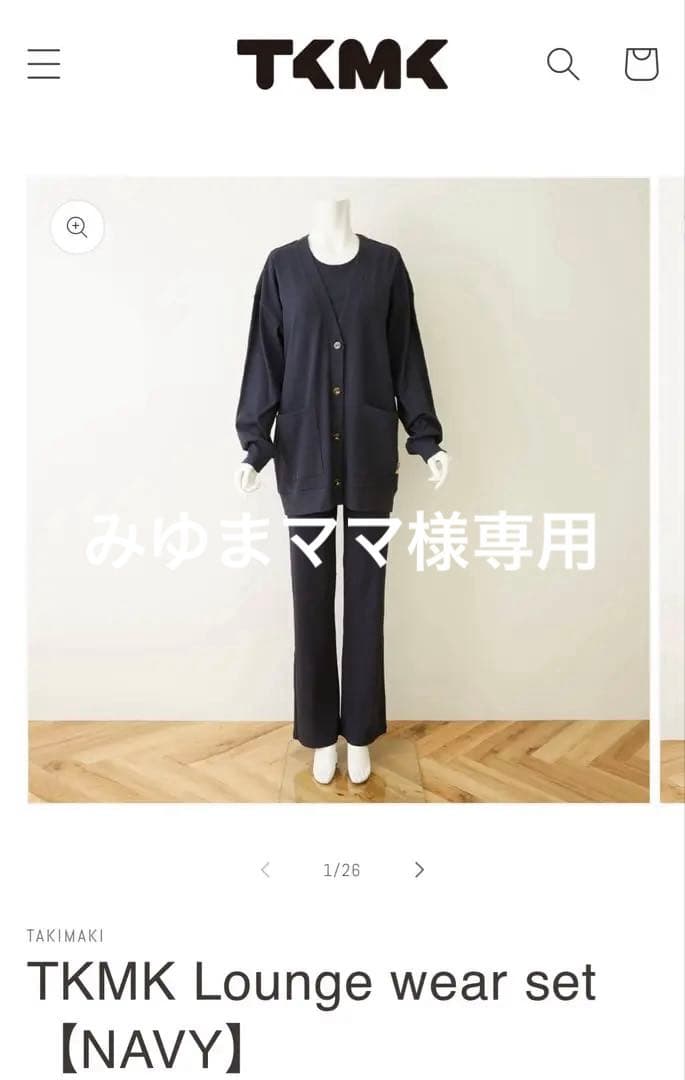Go to the next product photo
The image size is (685, 1080).
pyautogui.click(x=419, y=870)
